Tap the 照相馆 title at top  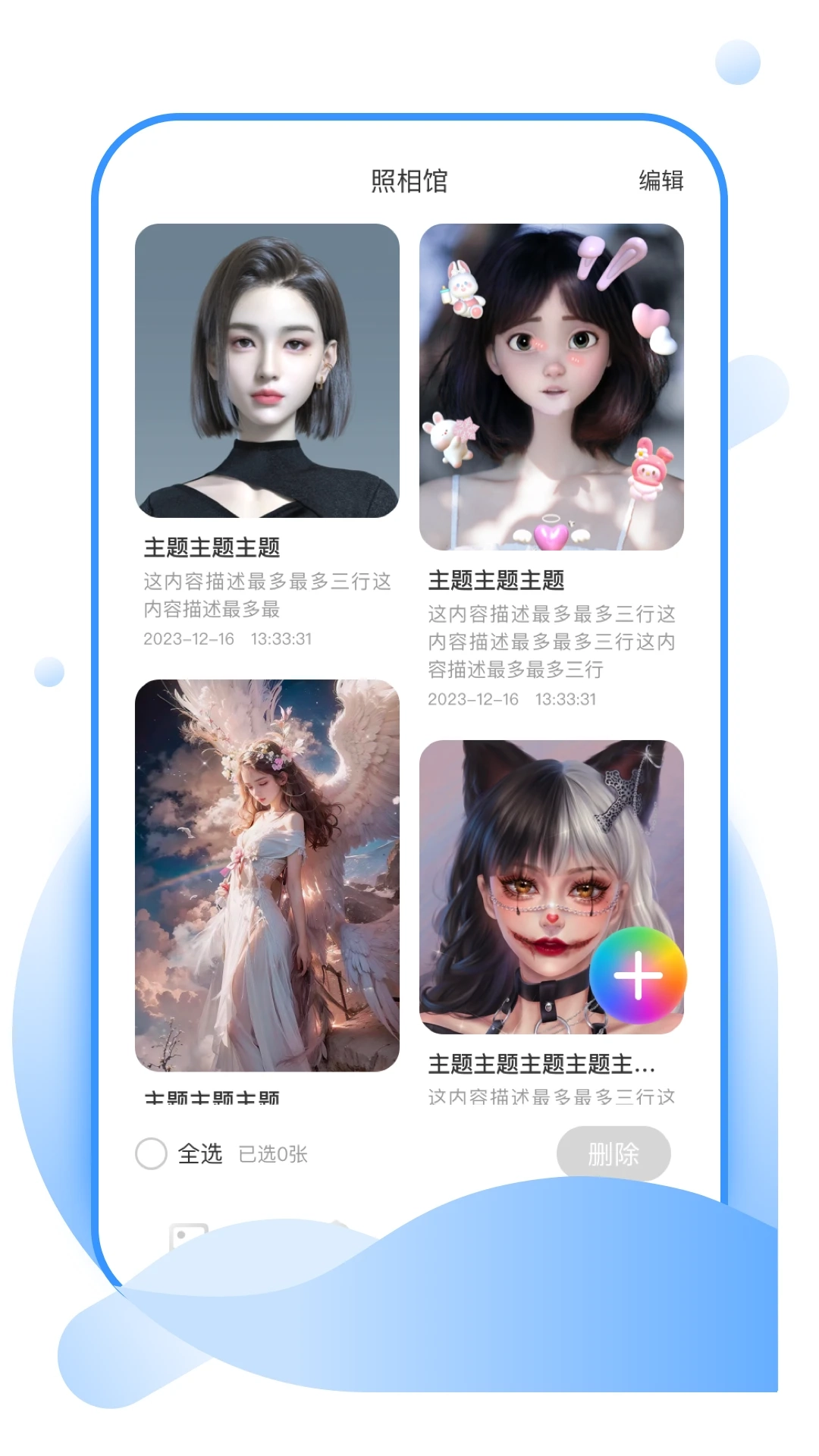[x=409, y=180]
